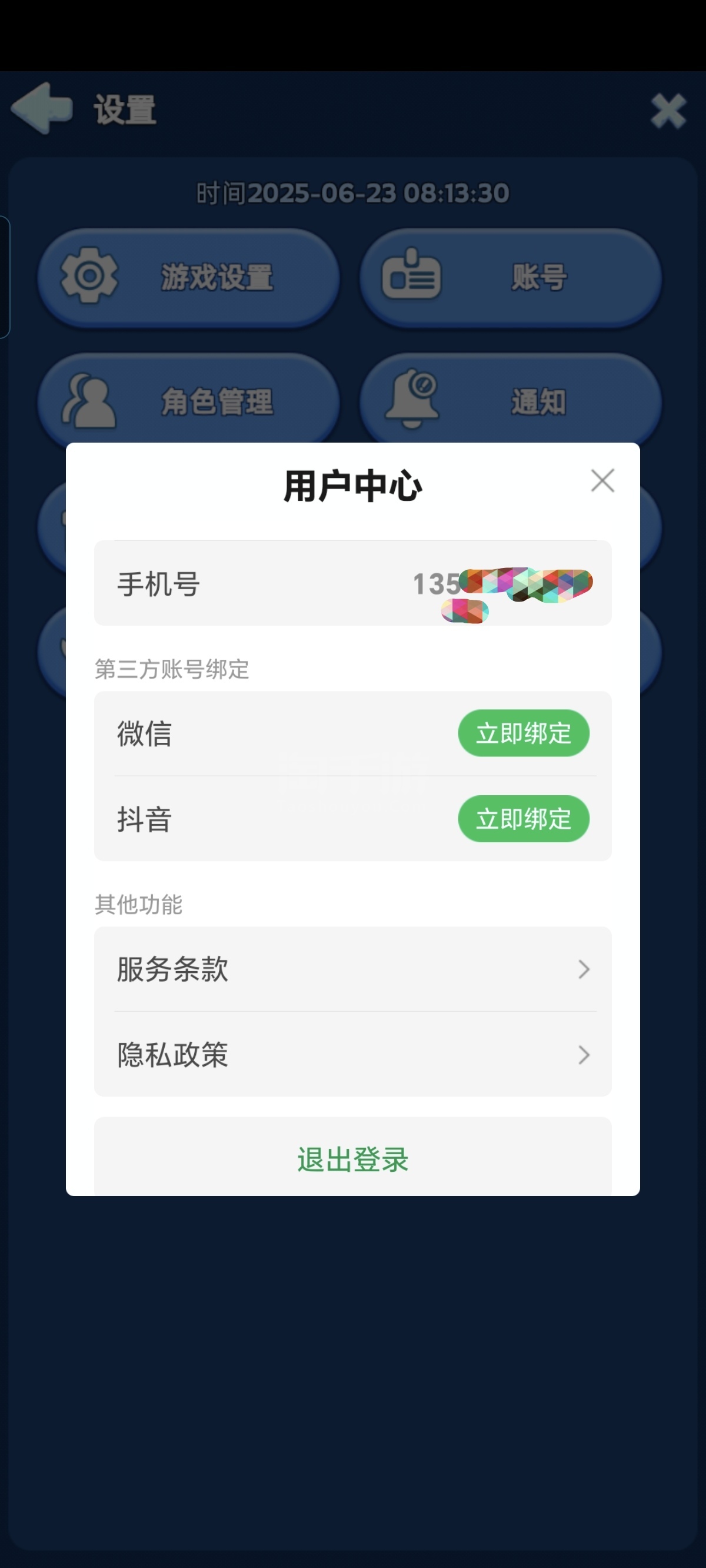Open the 账号 account button

[510, 278]
